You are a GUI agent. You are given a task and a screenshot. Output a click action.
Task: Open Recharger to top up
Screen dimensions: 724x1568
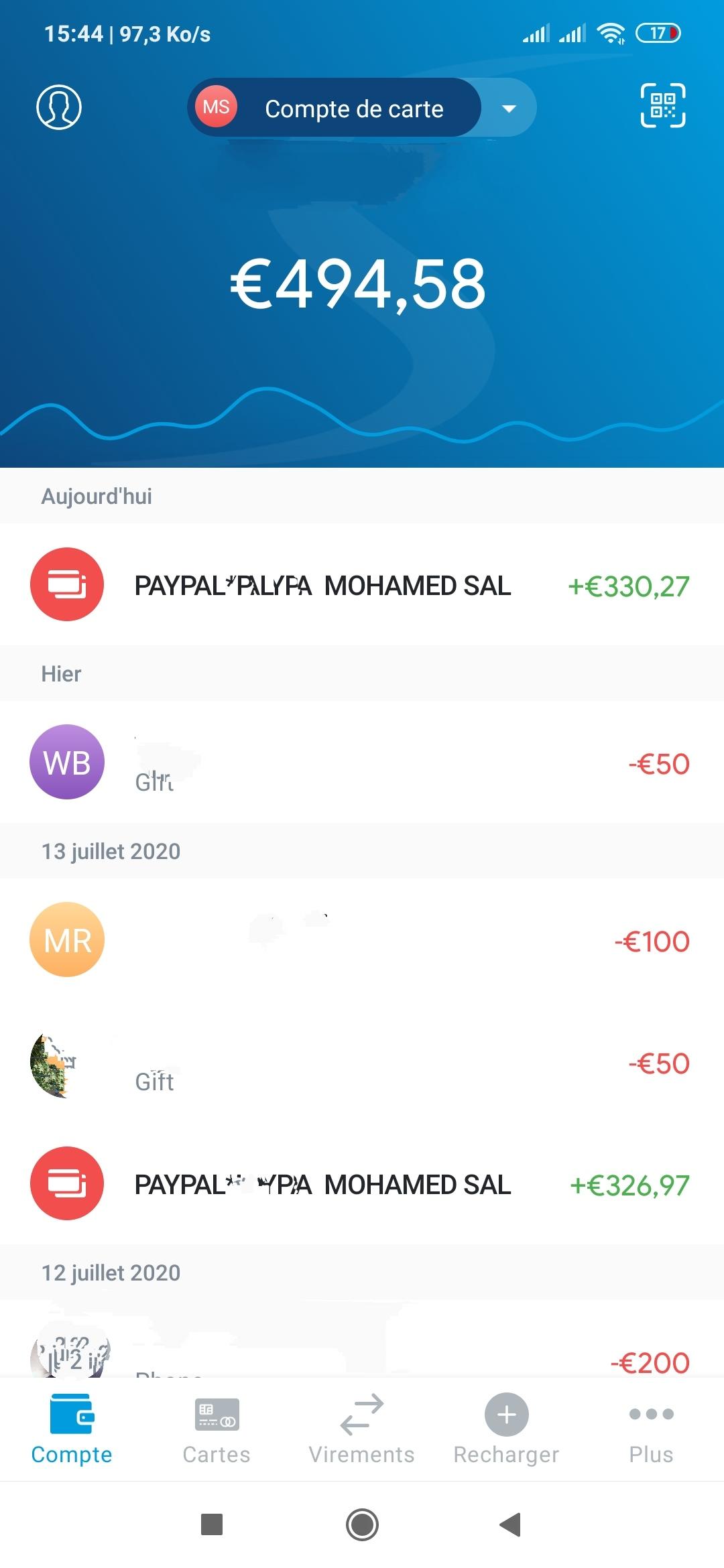506,1429
